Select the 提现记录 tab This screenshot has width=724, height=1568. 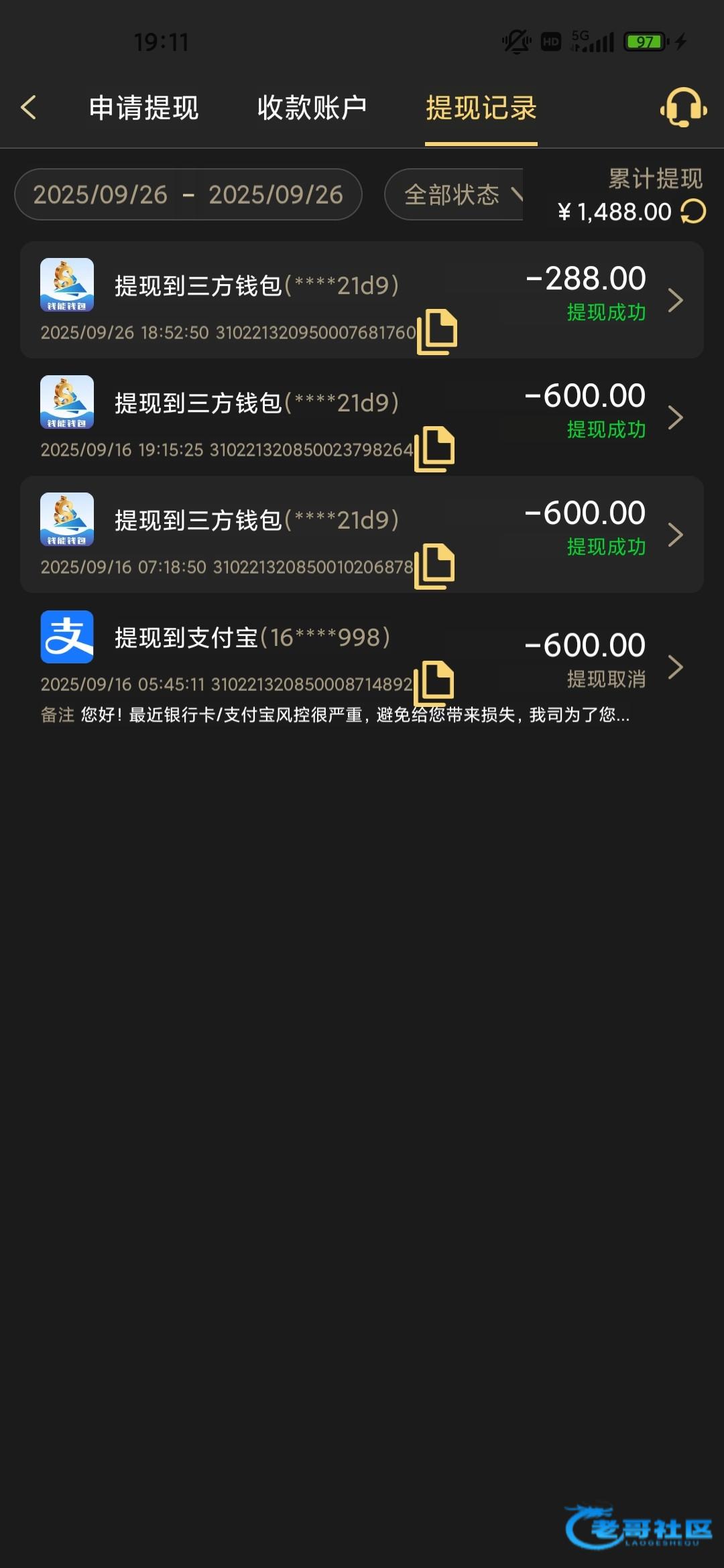[x=481, y=108]
